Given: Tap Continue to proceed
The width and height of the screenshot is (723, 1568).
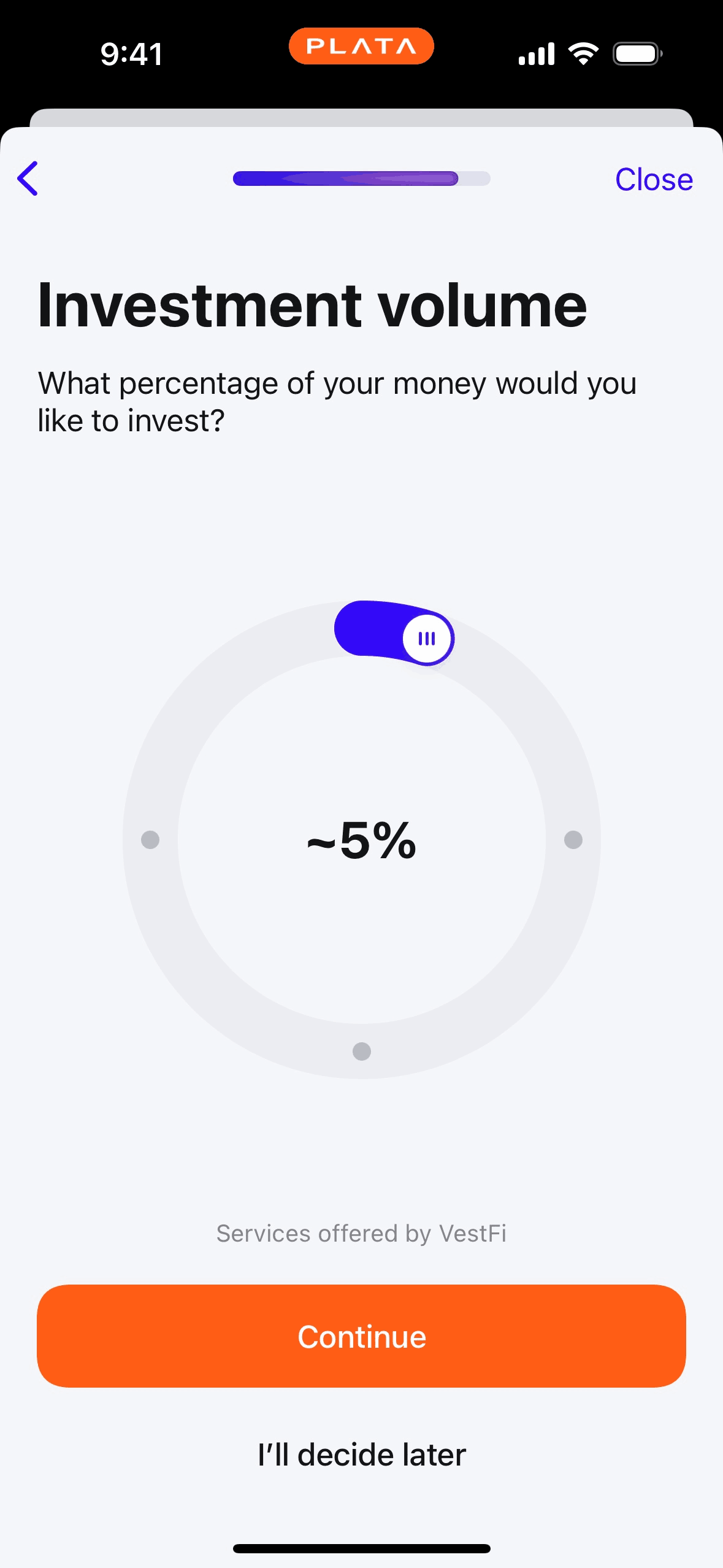Looking at the screenshot, I should coord(361,1336).
